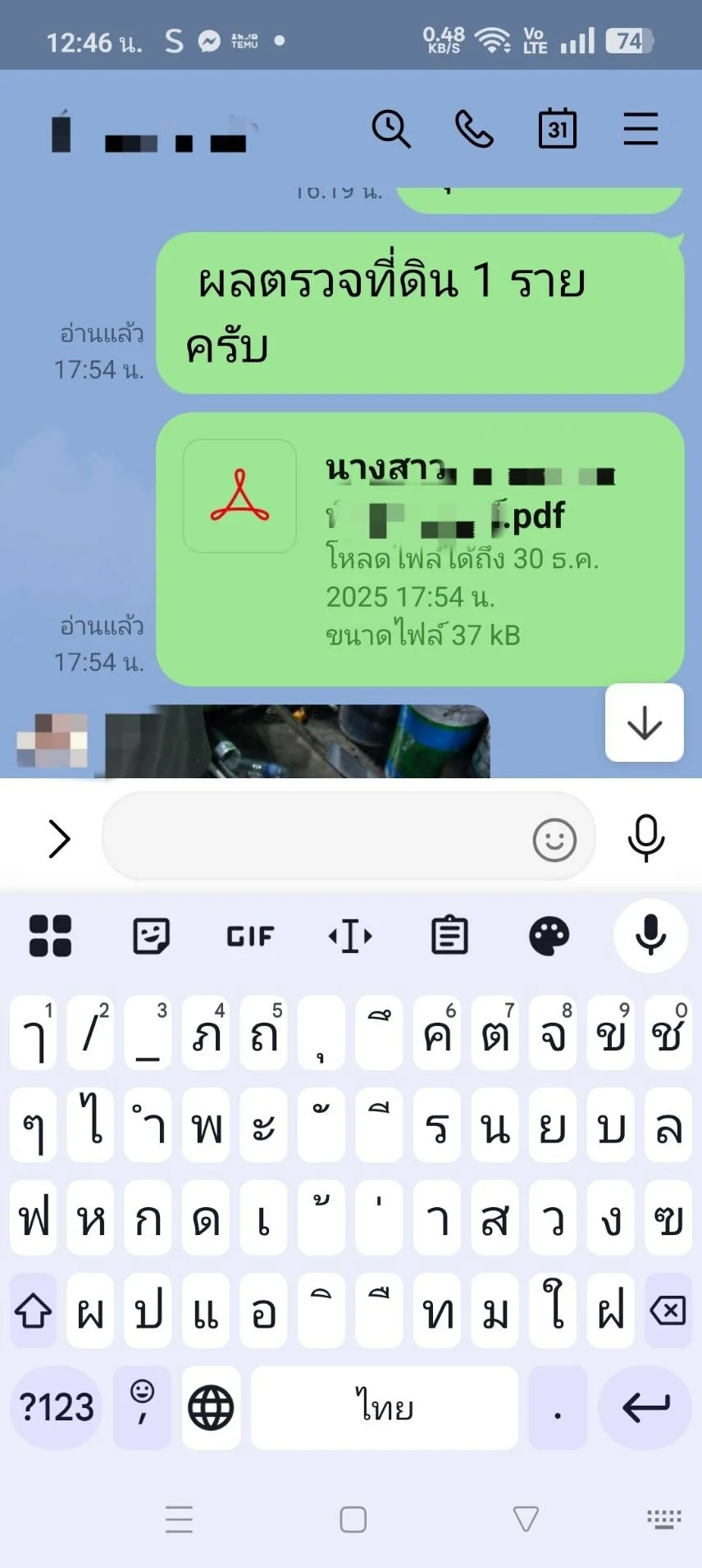702x1568 pixels.
Task: Open the shared PDF file attachment
Action: point(419,548)
